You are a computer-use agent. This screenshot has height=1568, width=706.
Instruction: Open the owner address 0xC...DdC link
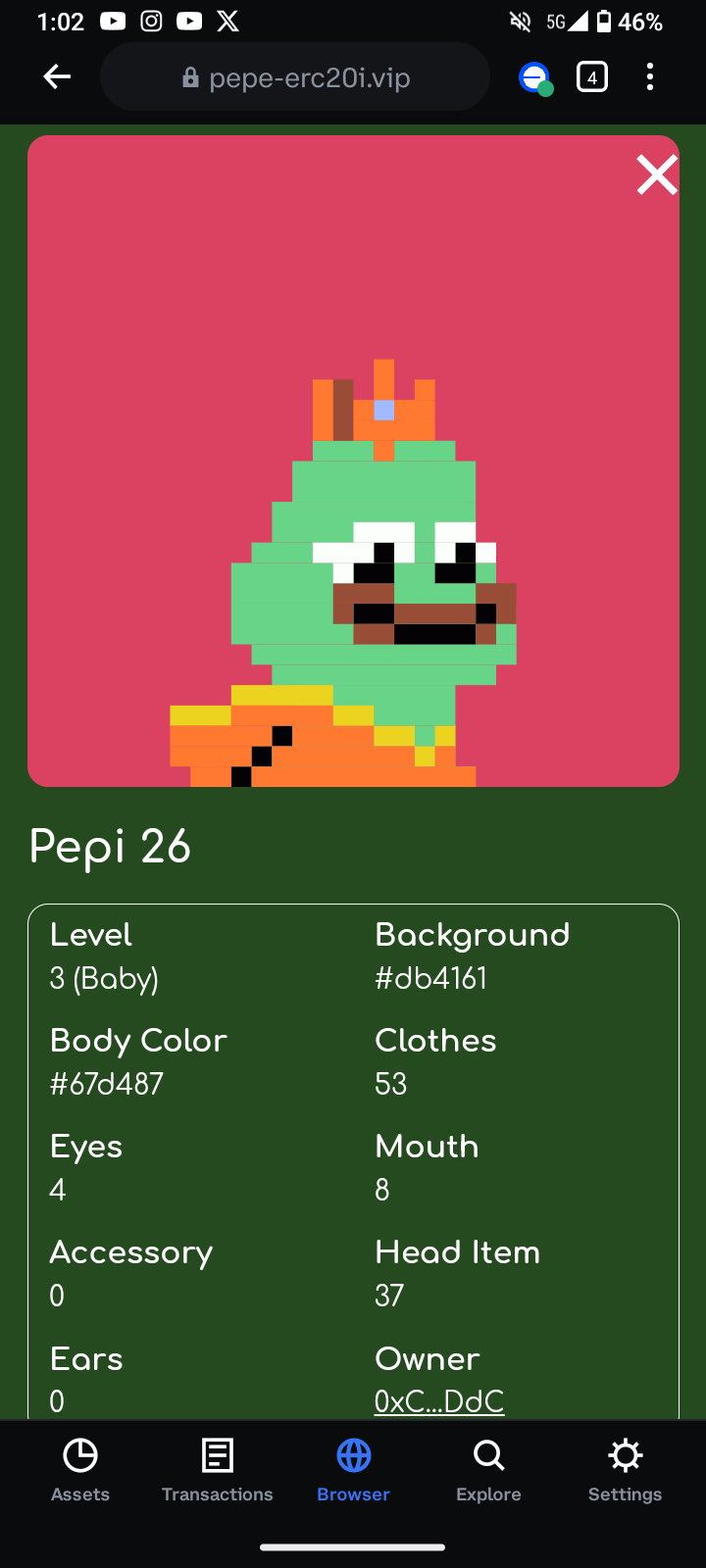pos(439,1401)
